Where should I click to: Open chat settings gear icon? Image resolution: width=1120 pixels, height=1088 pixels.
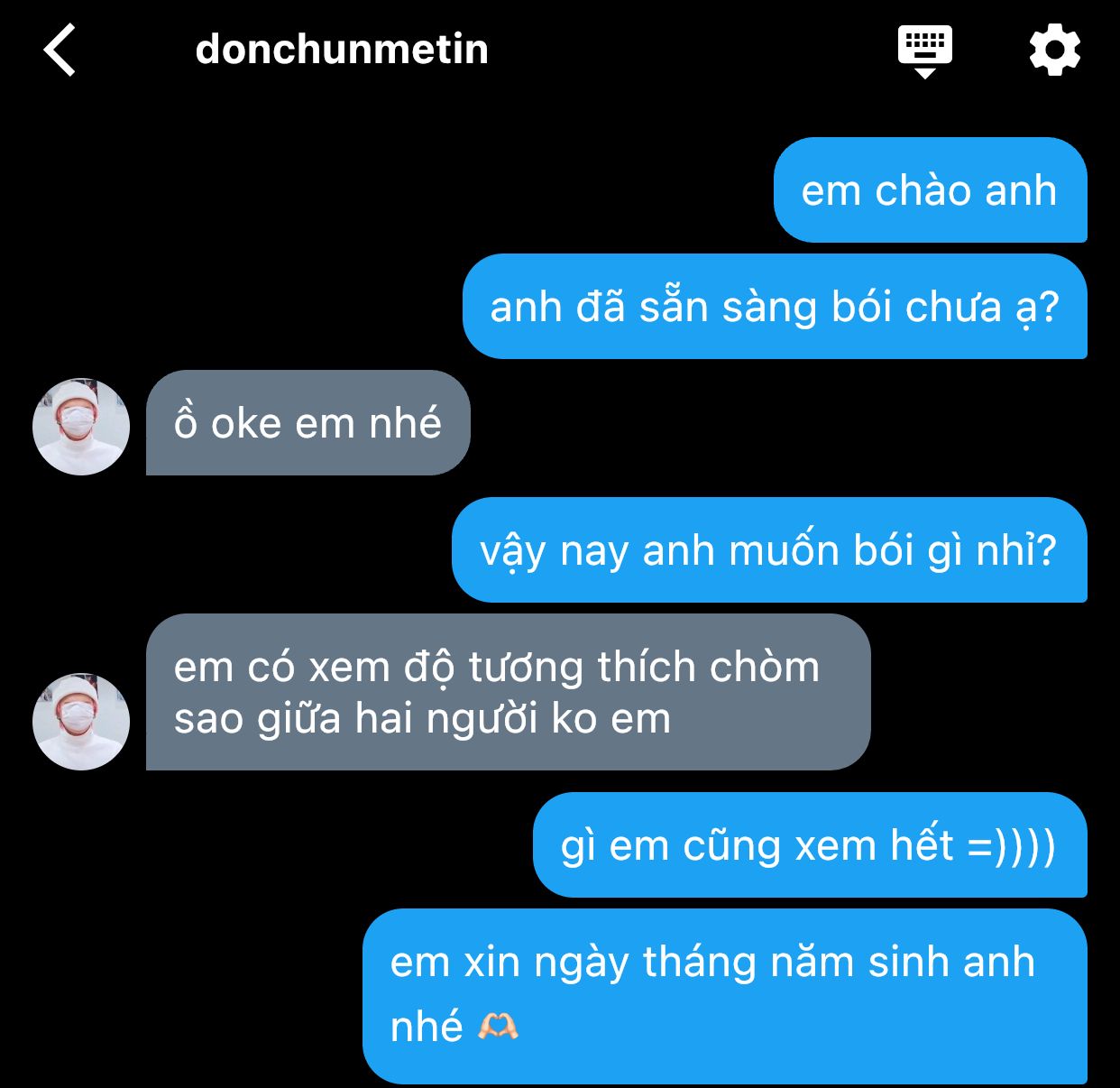[1055, 51]
